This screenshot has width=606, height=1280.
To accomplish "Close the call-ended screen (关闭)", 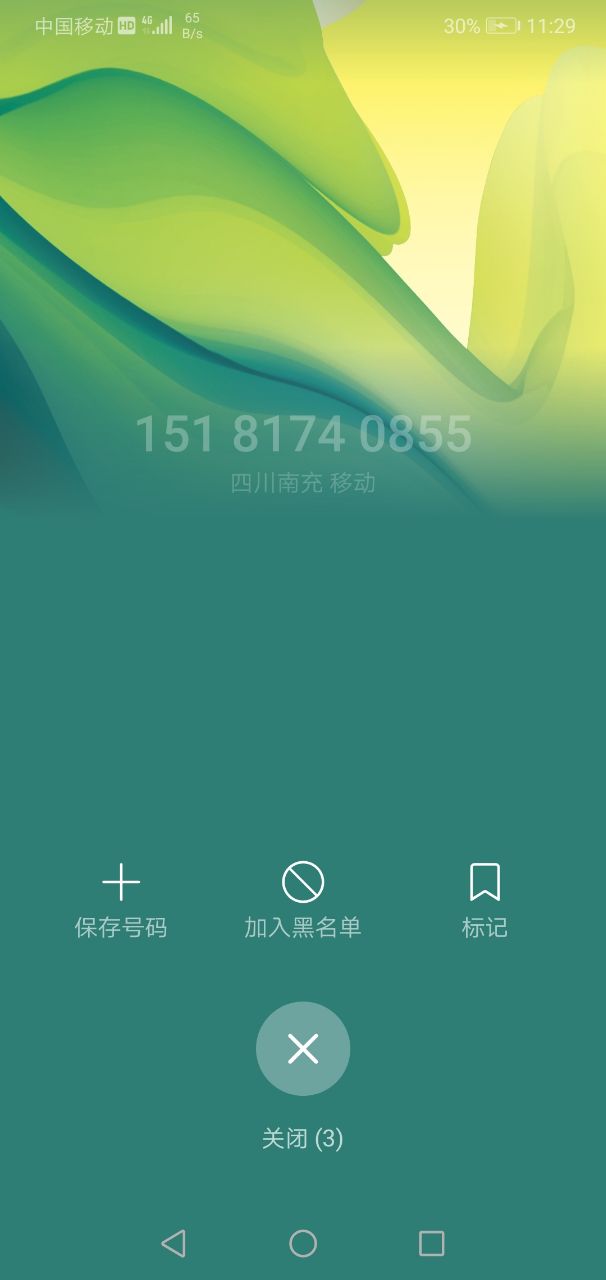I will pos(303,1048).
